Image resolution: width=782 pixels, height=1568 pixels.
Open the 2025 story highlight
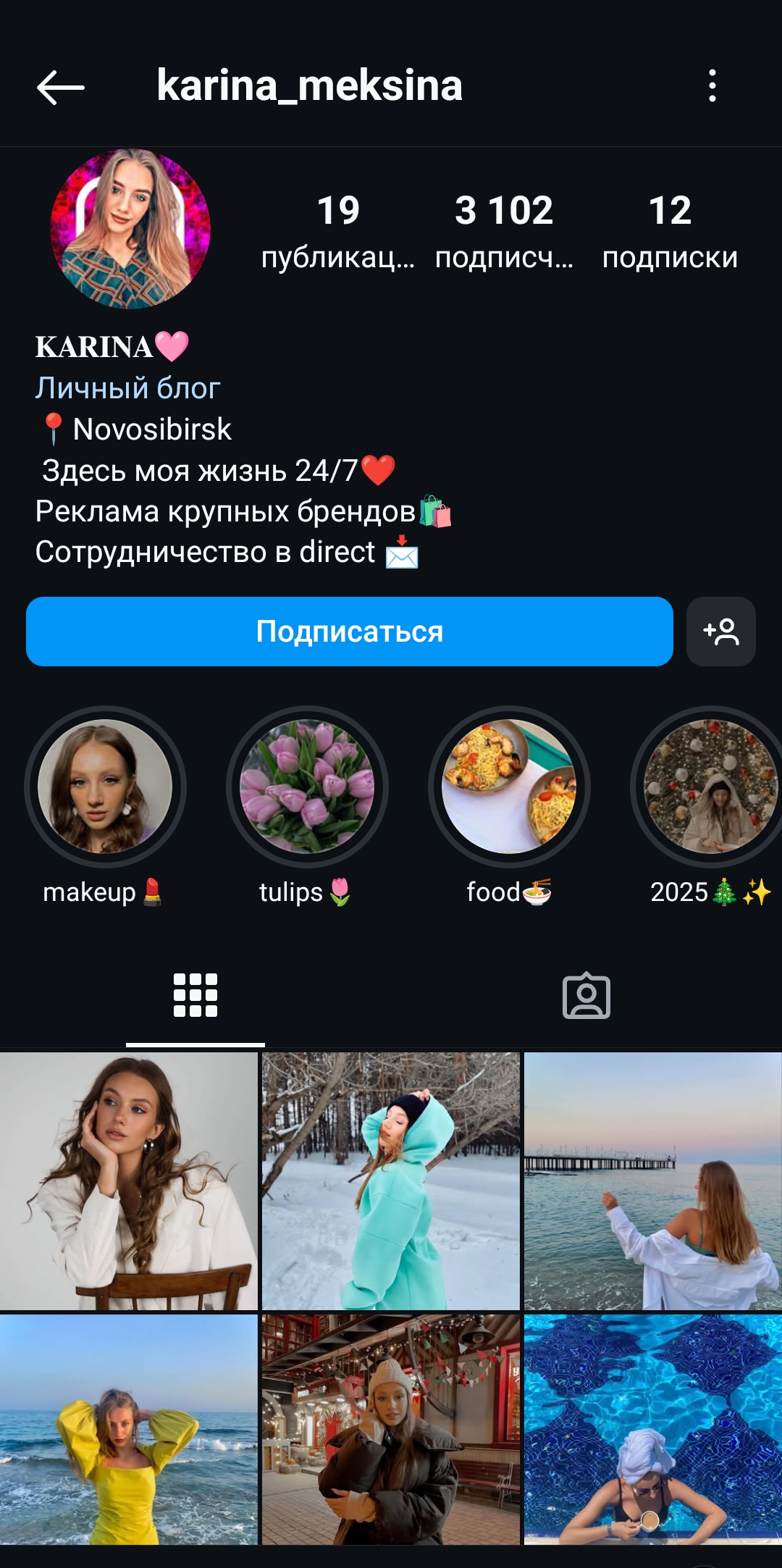pyautogui.click(x=710, y=787)
